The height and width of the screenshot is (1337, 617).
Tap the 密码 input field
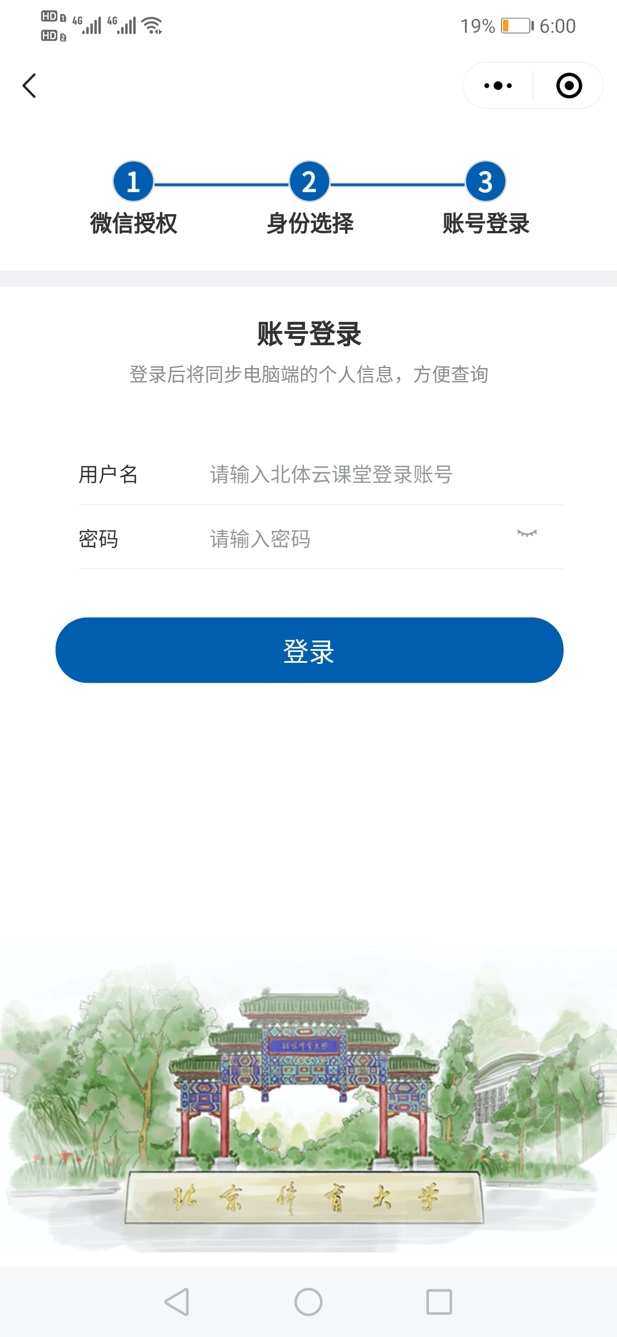[350, 539]
